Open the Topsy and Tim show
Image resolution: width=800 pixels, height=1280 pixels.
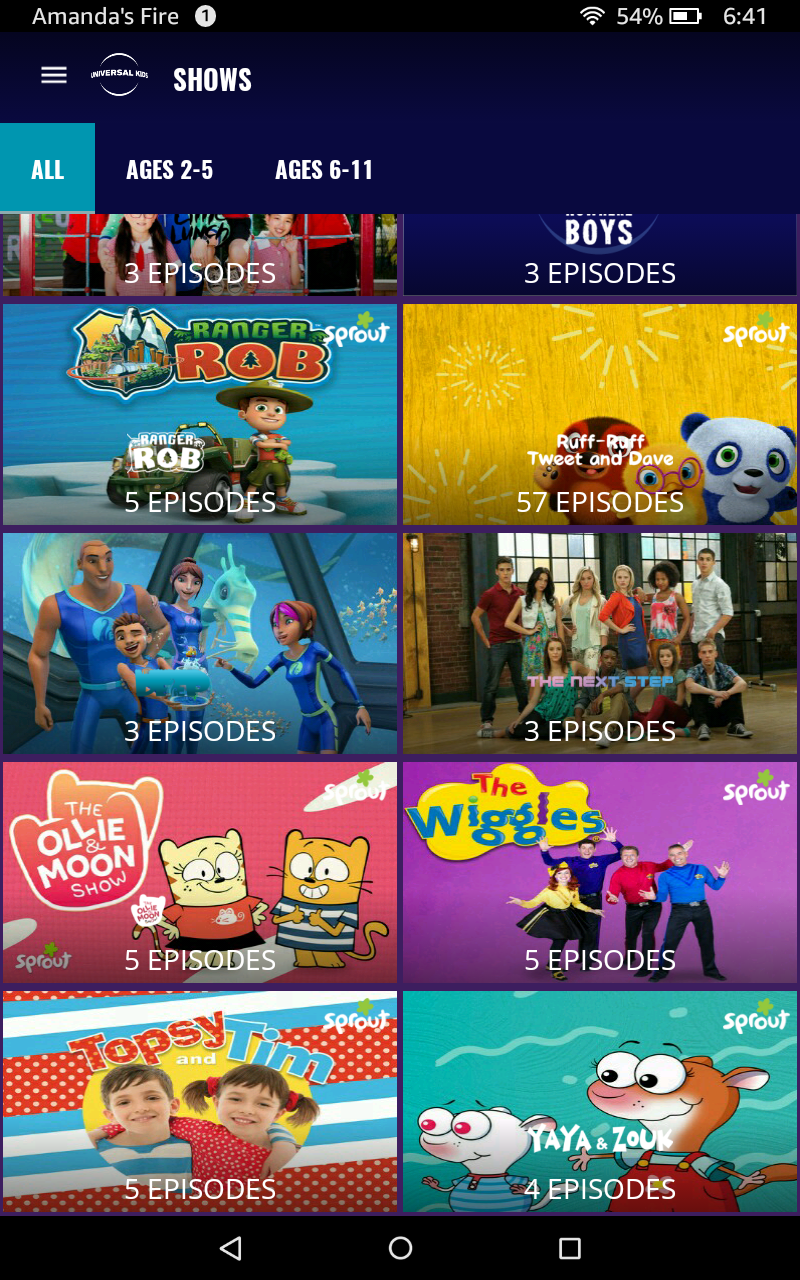tap(200, 1101)
